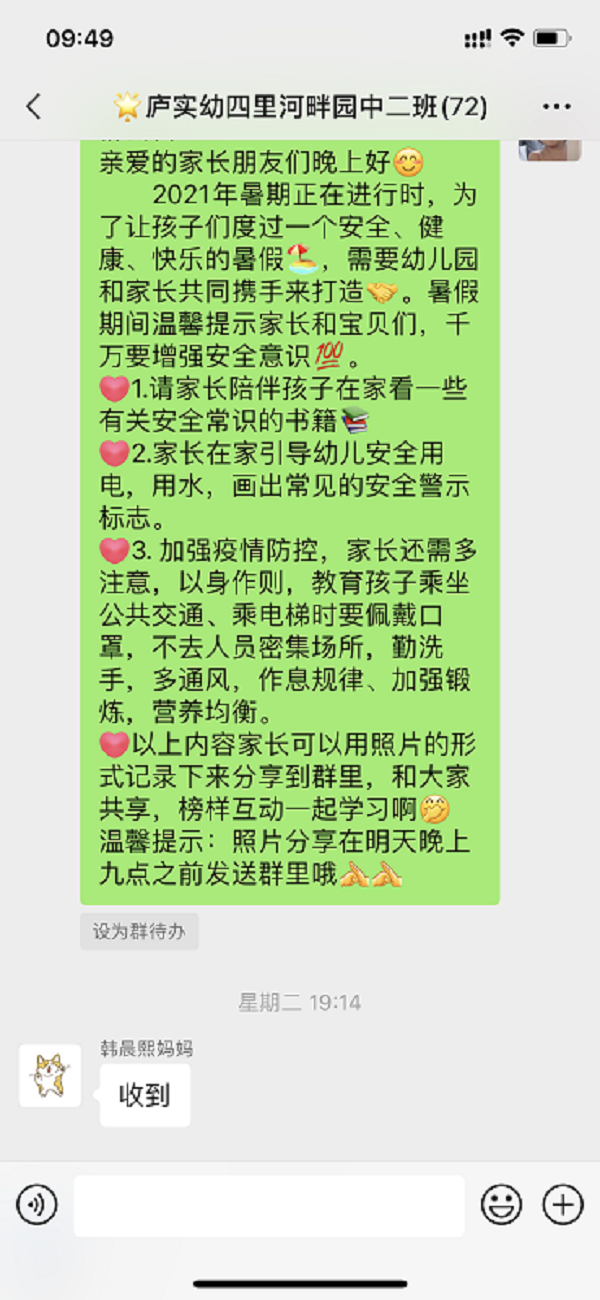
Task: Go back to the chat list
Action: (x=34, y=107)
